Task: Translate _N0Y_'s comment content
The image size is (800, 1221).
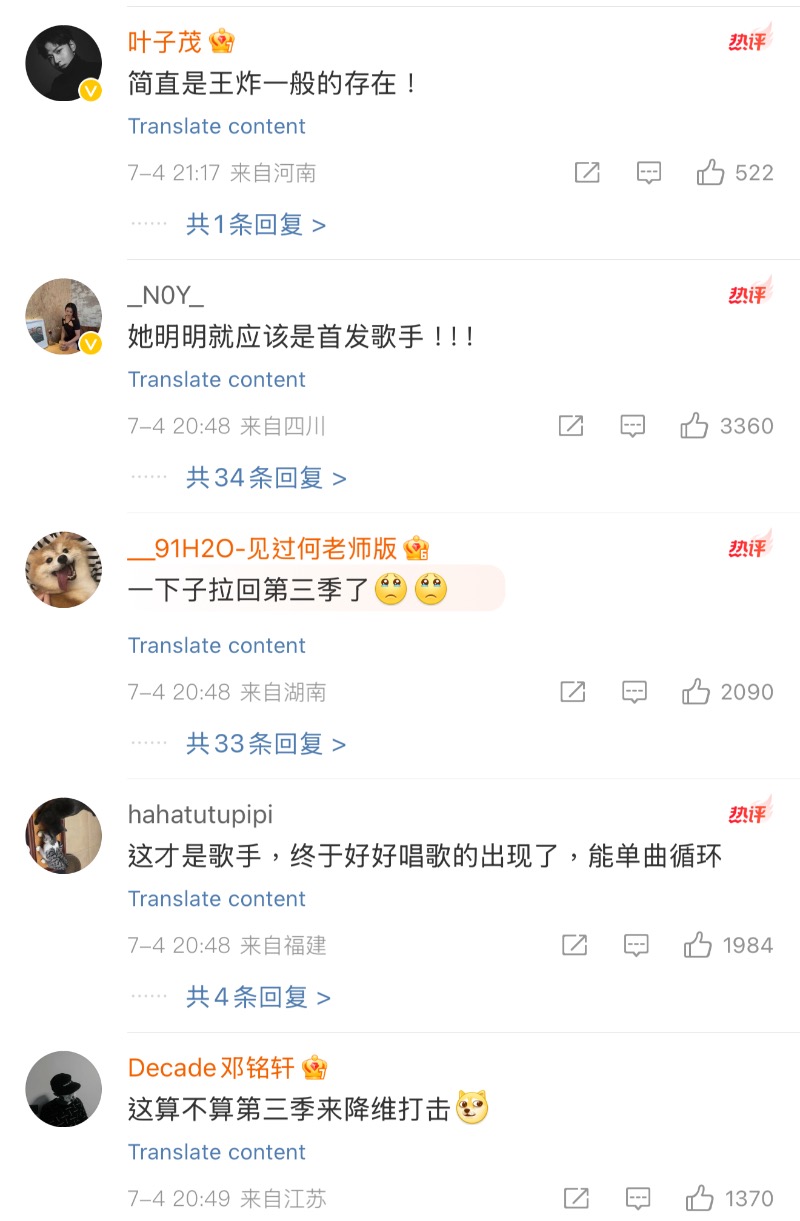Action: pyautogui.click(x=217, y=380)
